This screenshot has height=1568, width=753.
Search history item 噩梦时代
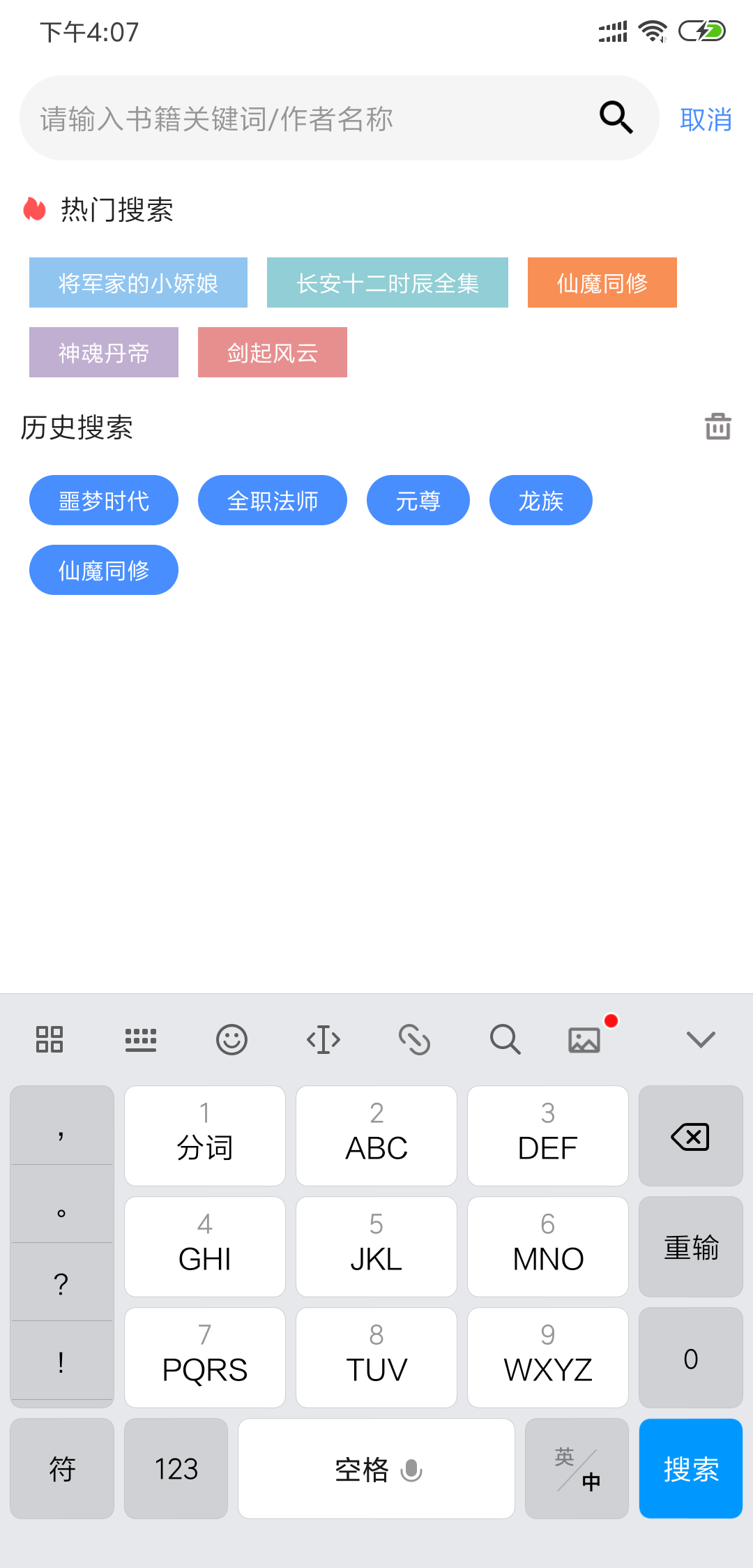point(104,500)
